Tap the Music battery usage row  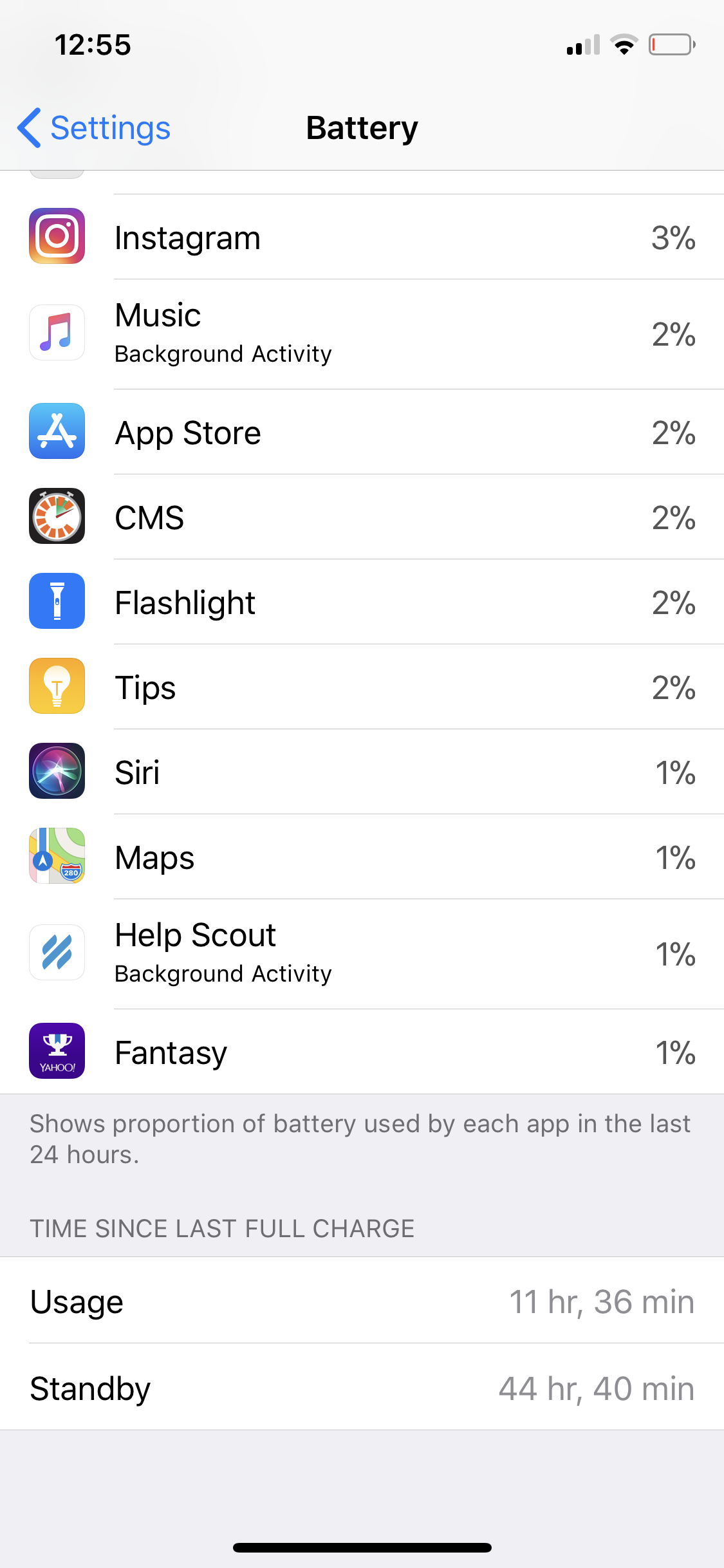coord(362,334)
